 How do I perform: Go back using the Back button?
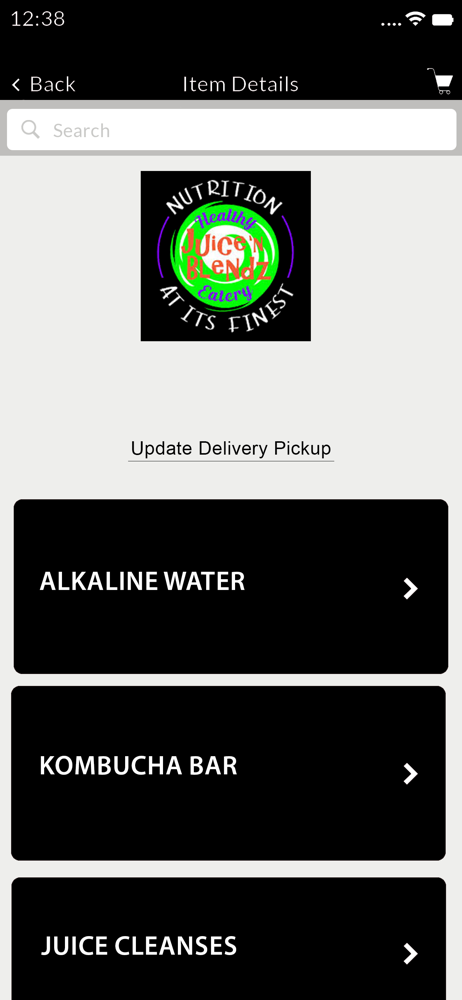pos(43,84)
